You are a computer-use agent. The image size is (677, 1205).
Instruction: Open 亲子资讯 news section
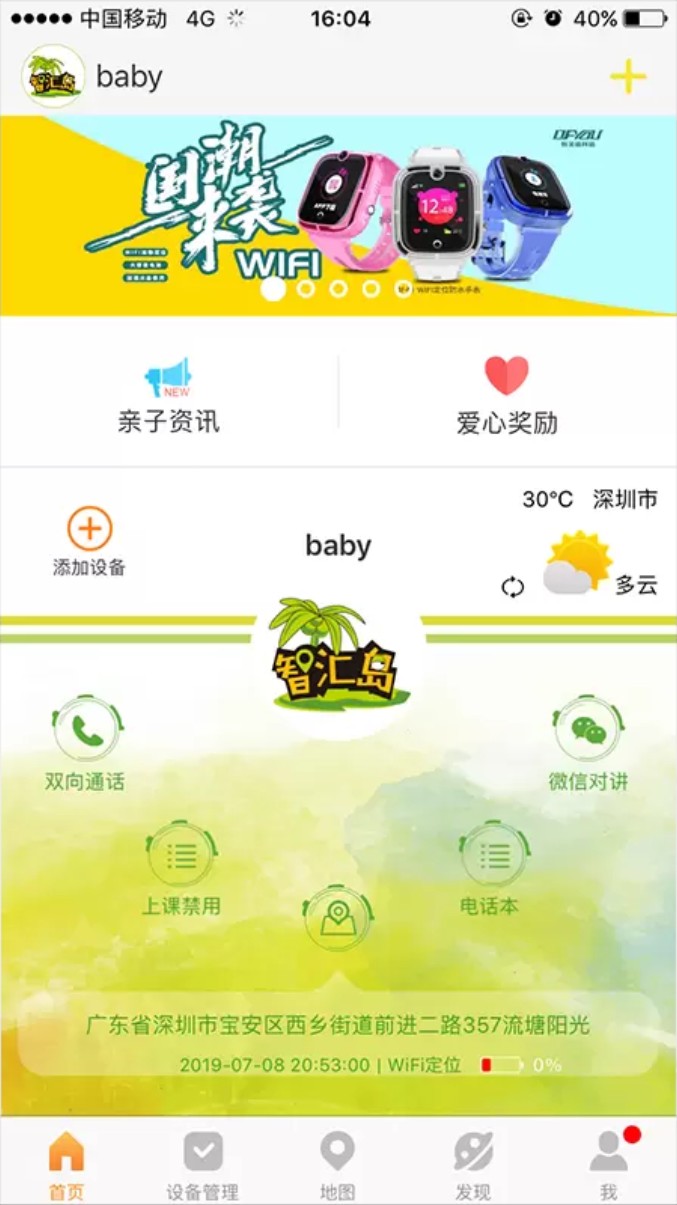pyautogui.click(x=168, y=395)
